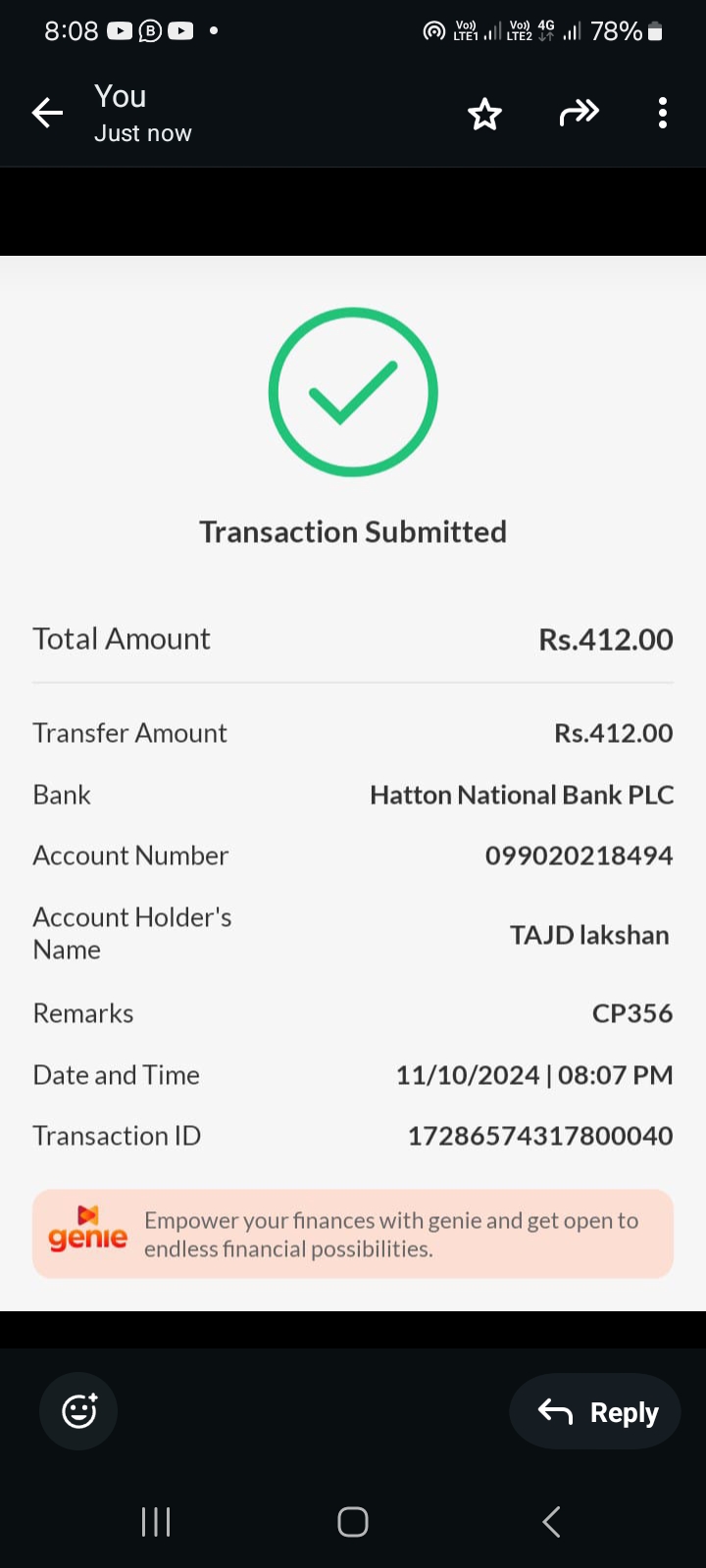Forward this image to another chat
This screenshot has height=1568, width=706.
click(x=579, y=114)
